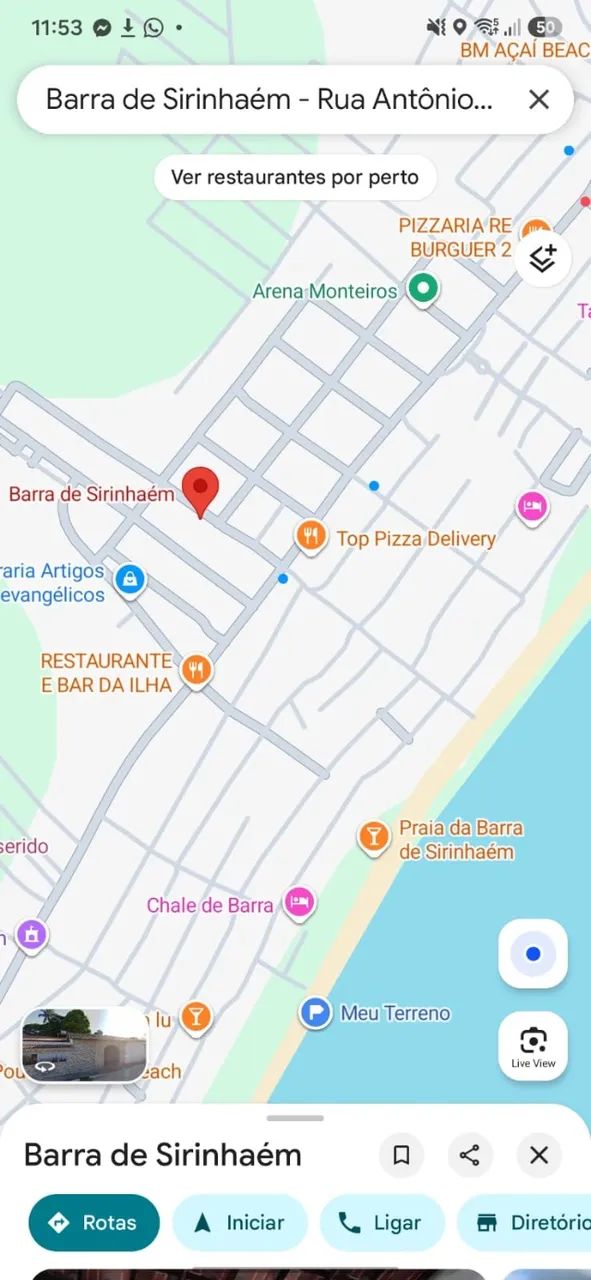Close the Barra de Sirinhaém place sheet
The height and width of the screenshot is (1280, 591).
(x=539, y=1156)
